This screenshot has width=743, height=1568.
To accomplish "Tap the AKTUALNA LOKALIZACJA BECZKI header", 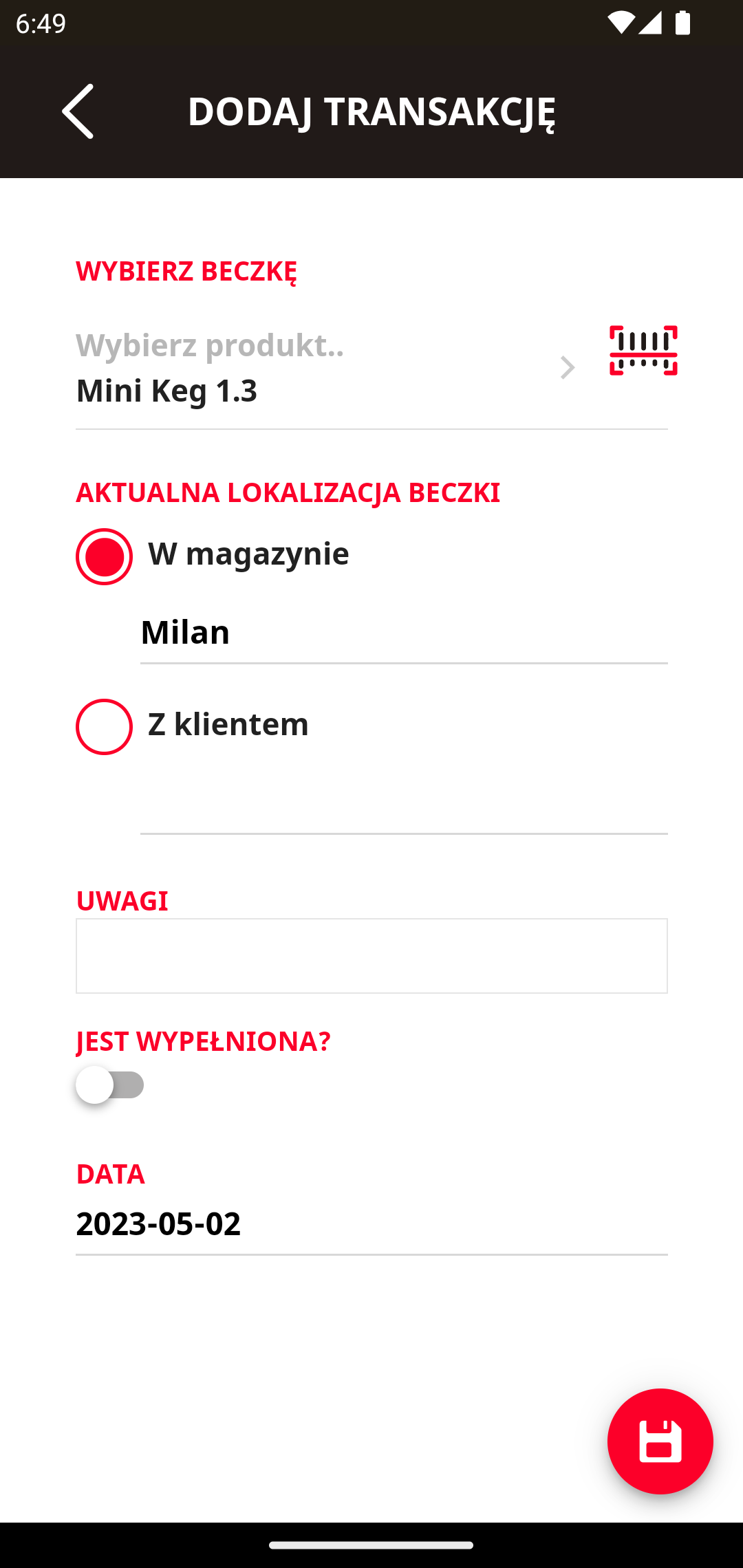I will coord(288,492).
